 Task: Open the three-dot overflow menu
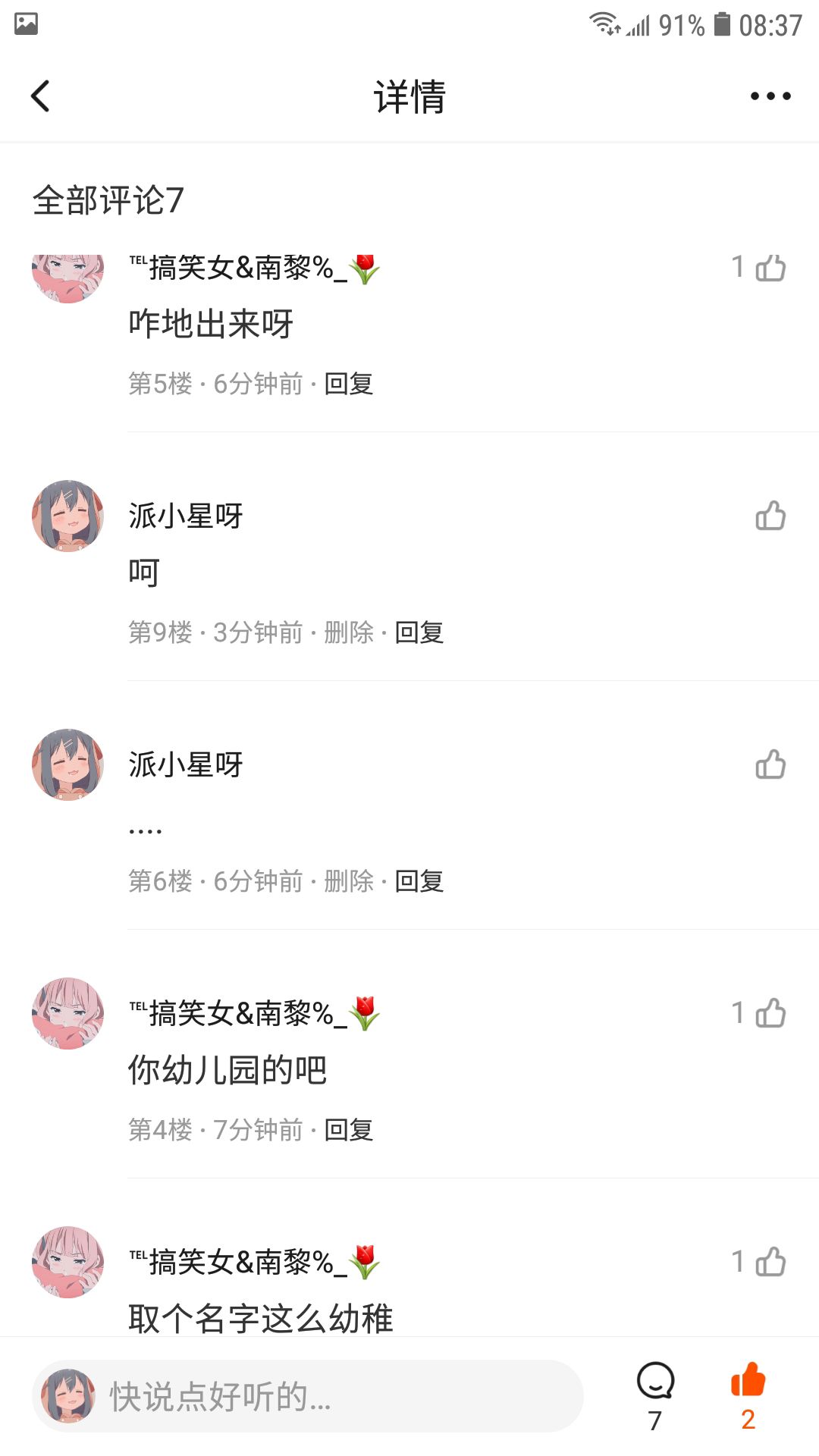tap(770, 96)
